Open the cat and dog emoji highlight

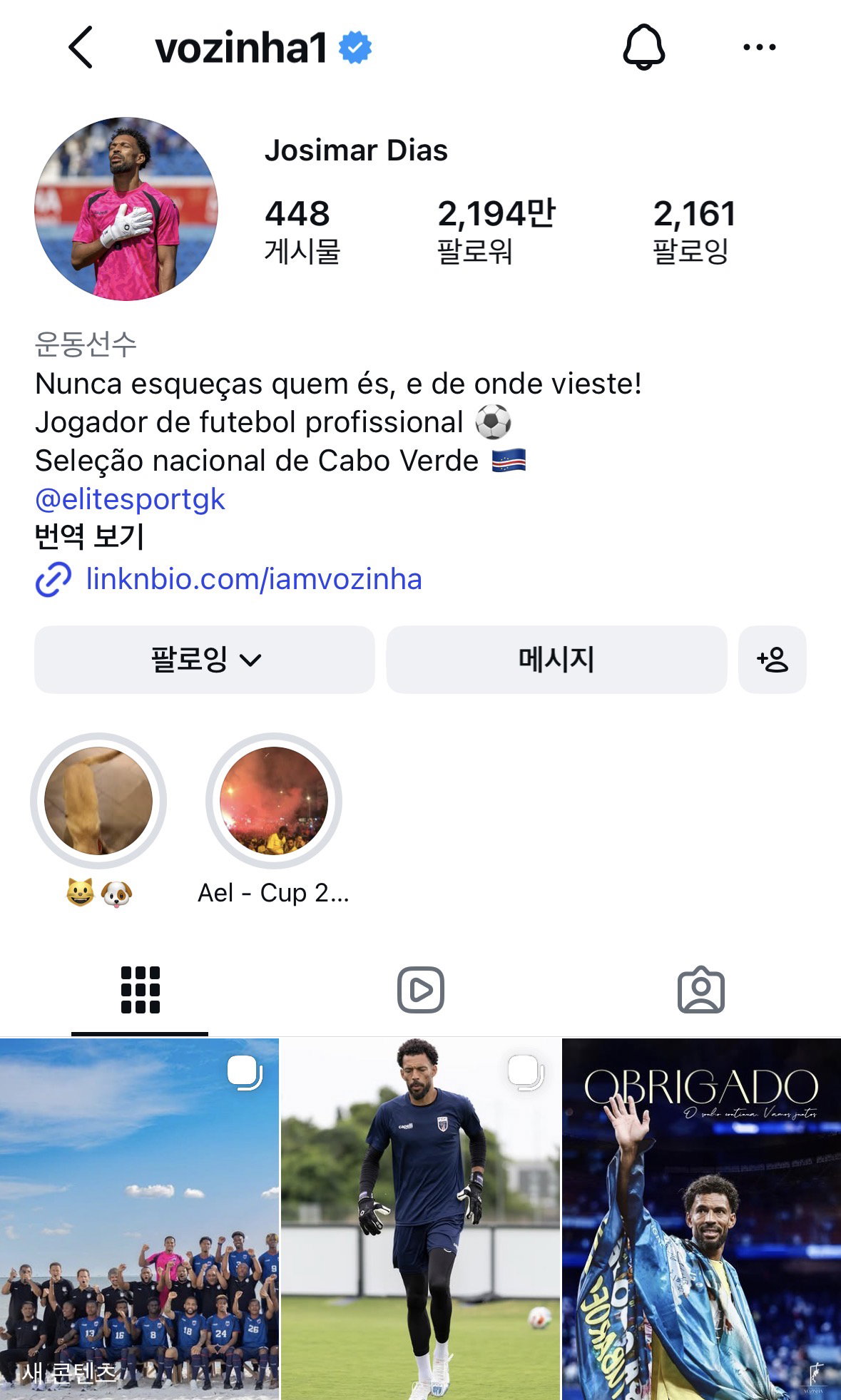click(98, 801)
